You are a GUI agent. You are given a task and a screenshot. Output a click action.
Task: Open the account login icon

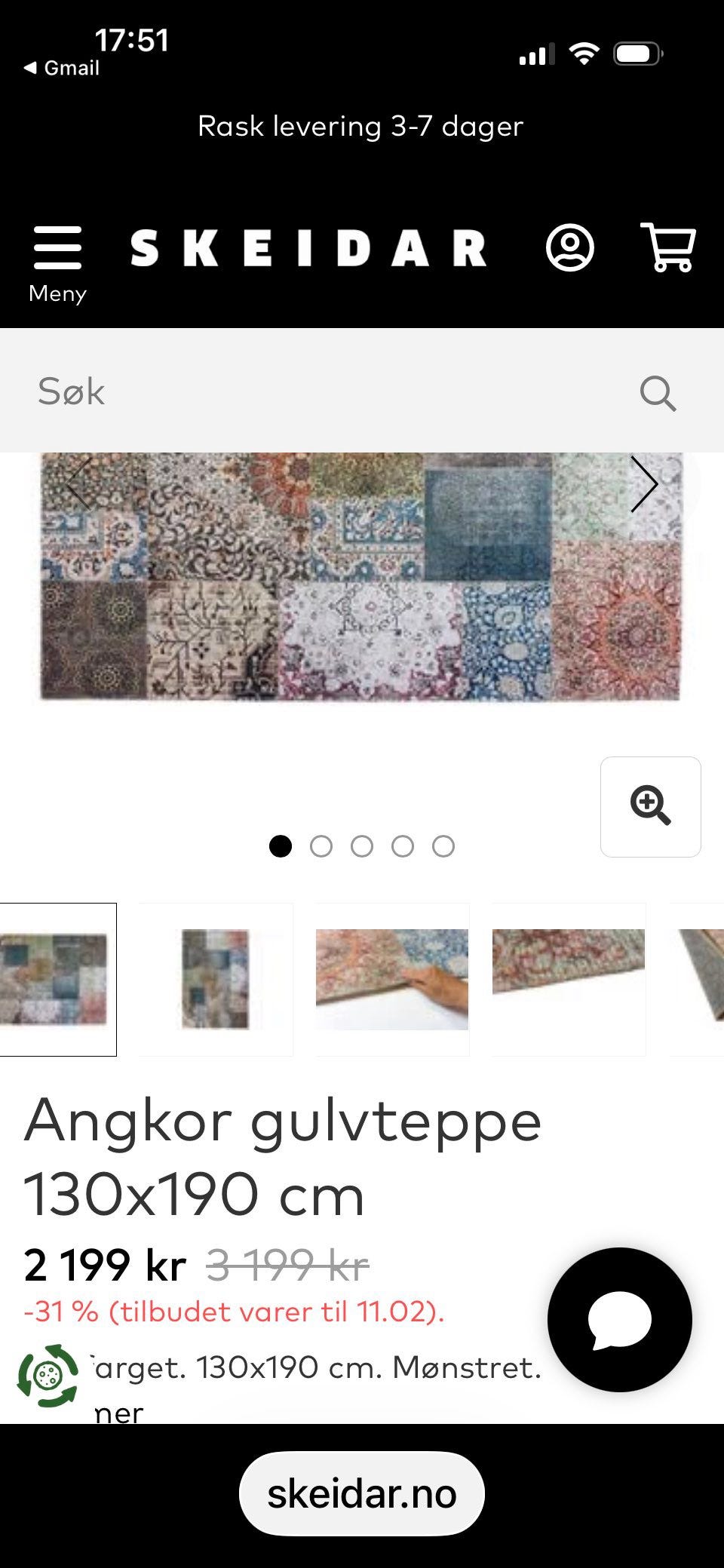tap(571, 248)
